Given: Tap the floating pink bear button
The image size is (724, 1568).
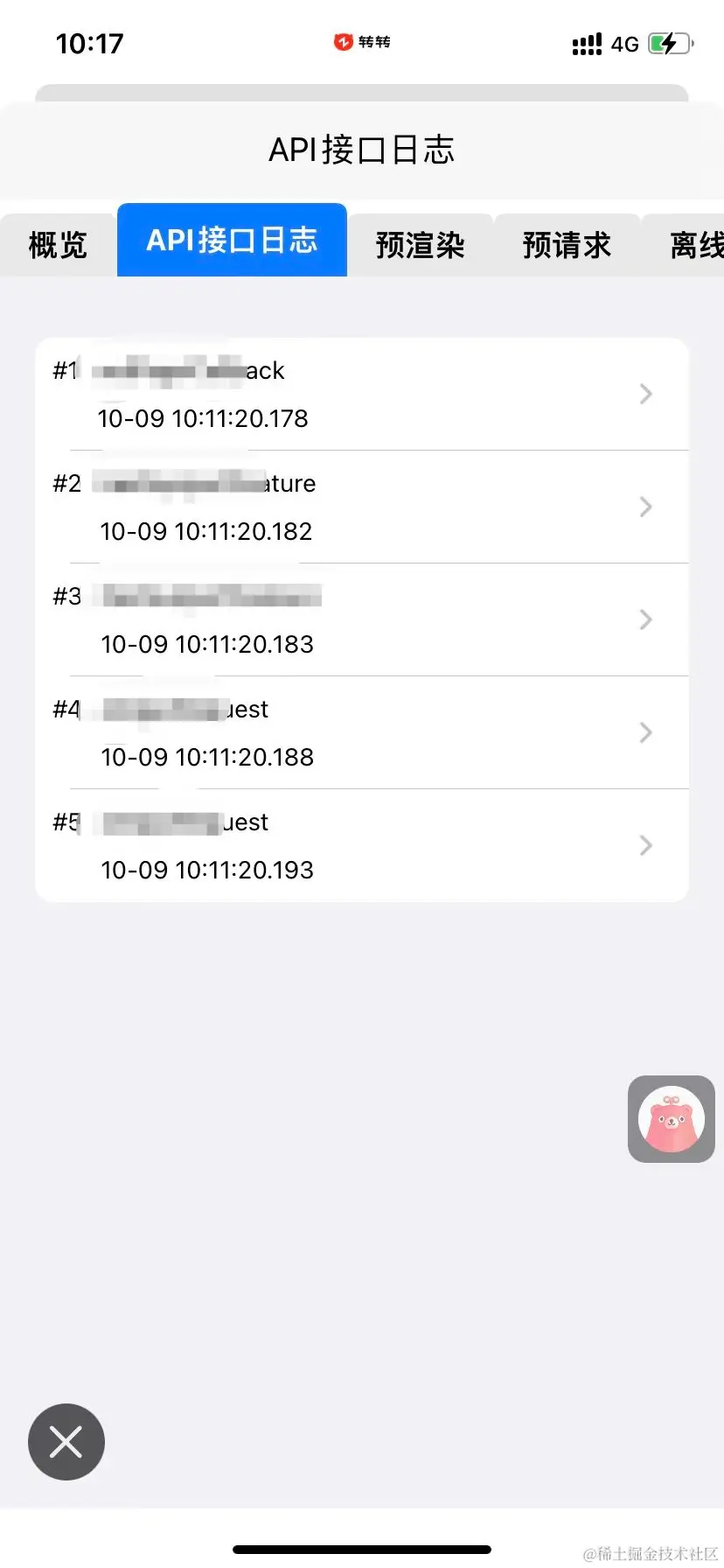Looking at the screenshot, I should pos(671,1119).
